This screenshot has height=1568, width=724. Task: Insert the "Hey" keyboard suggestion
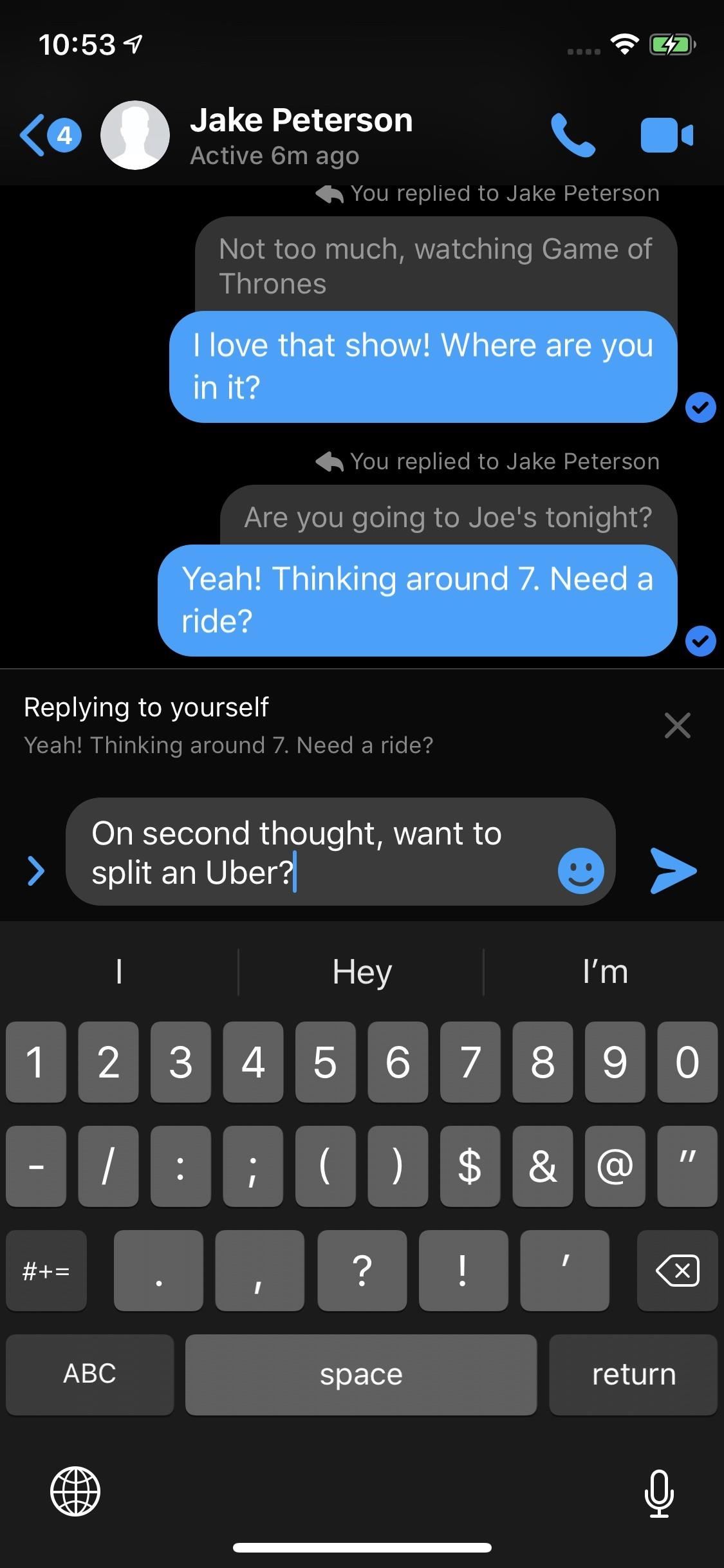[362, 971]
